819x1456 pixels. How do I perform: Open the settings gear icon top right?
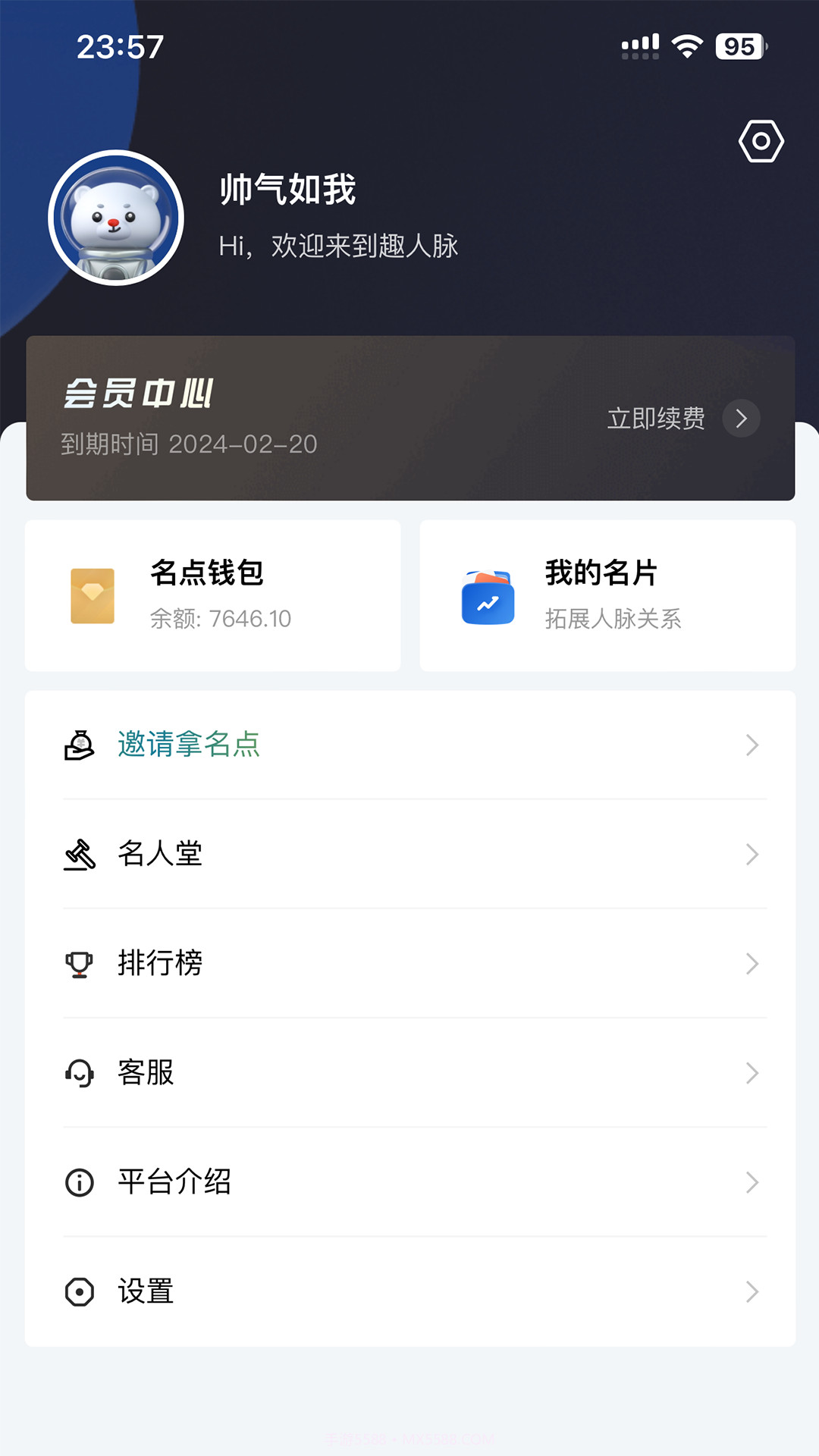pyautogui.click(x=761, y=140)
